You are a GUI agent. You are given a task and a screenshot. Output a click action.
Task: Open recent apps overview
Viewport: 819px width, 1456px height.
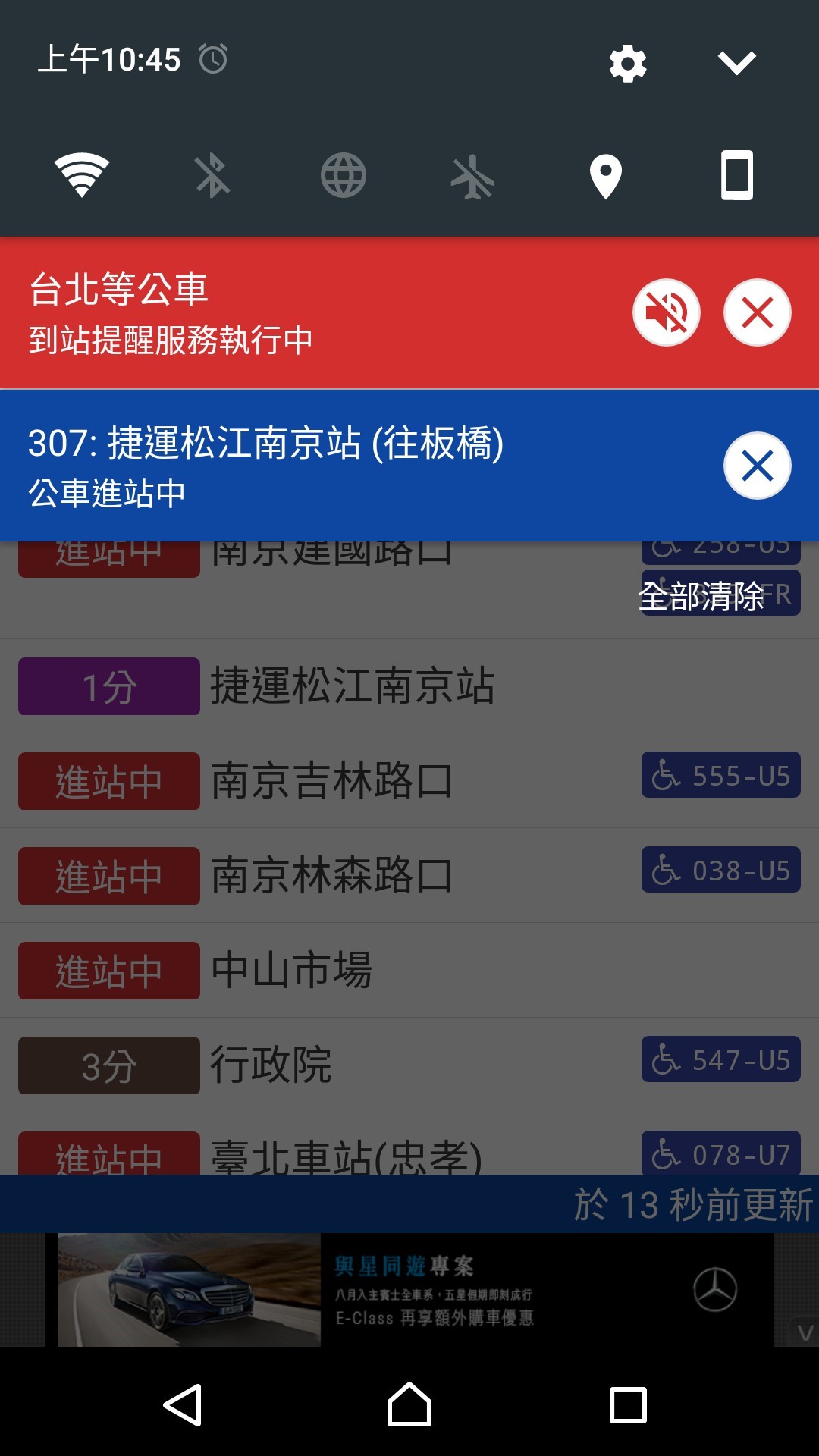pos(628,1405)
